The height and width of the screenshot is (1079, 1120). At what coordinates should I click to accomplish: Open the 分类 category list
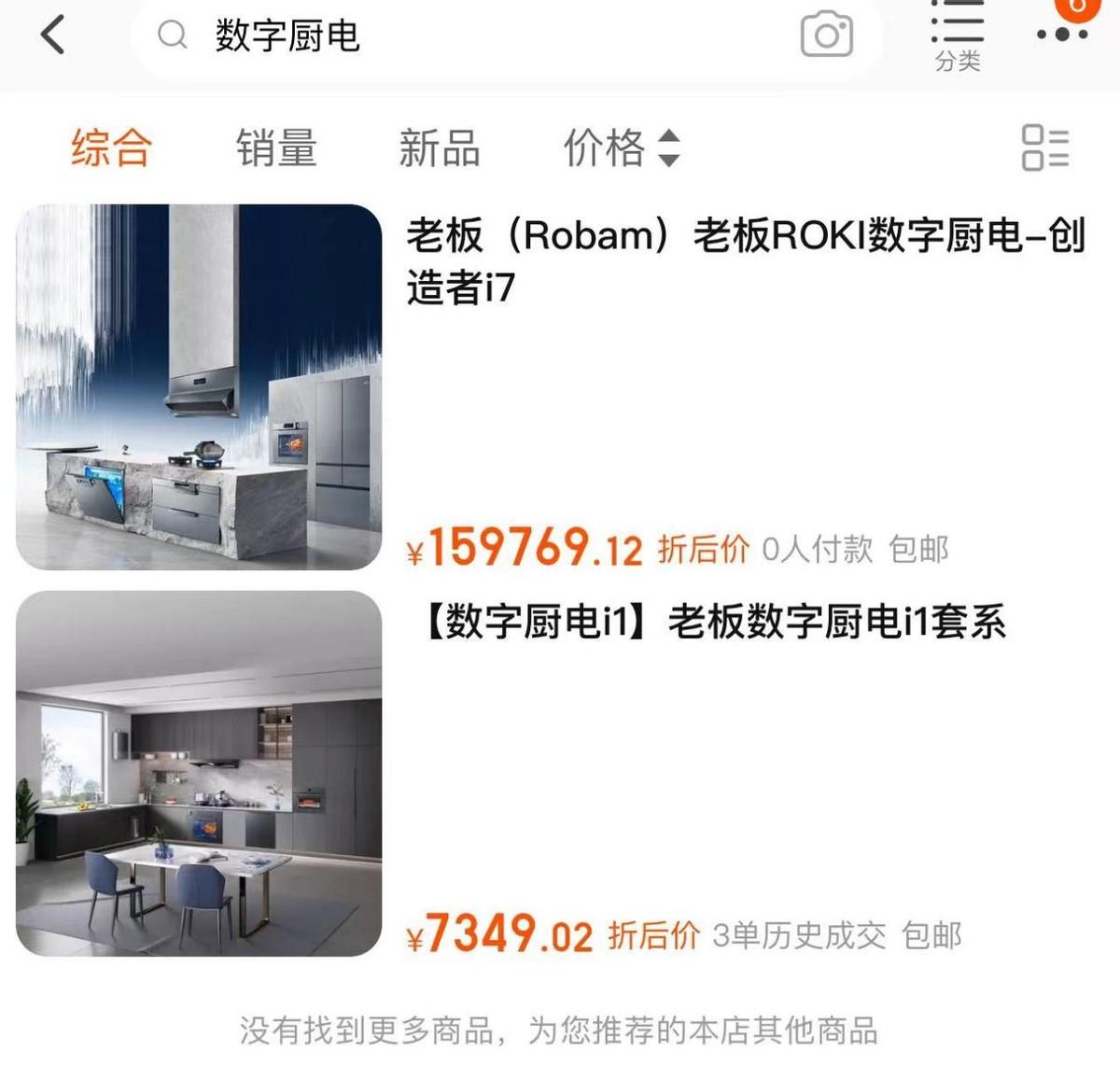(958, 37)
